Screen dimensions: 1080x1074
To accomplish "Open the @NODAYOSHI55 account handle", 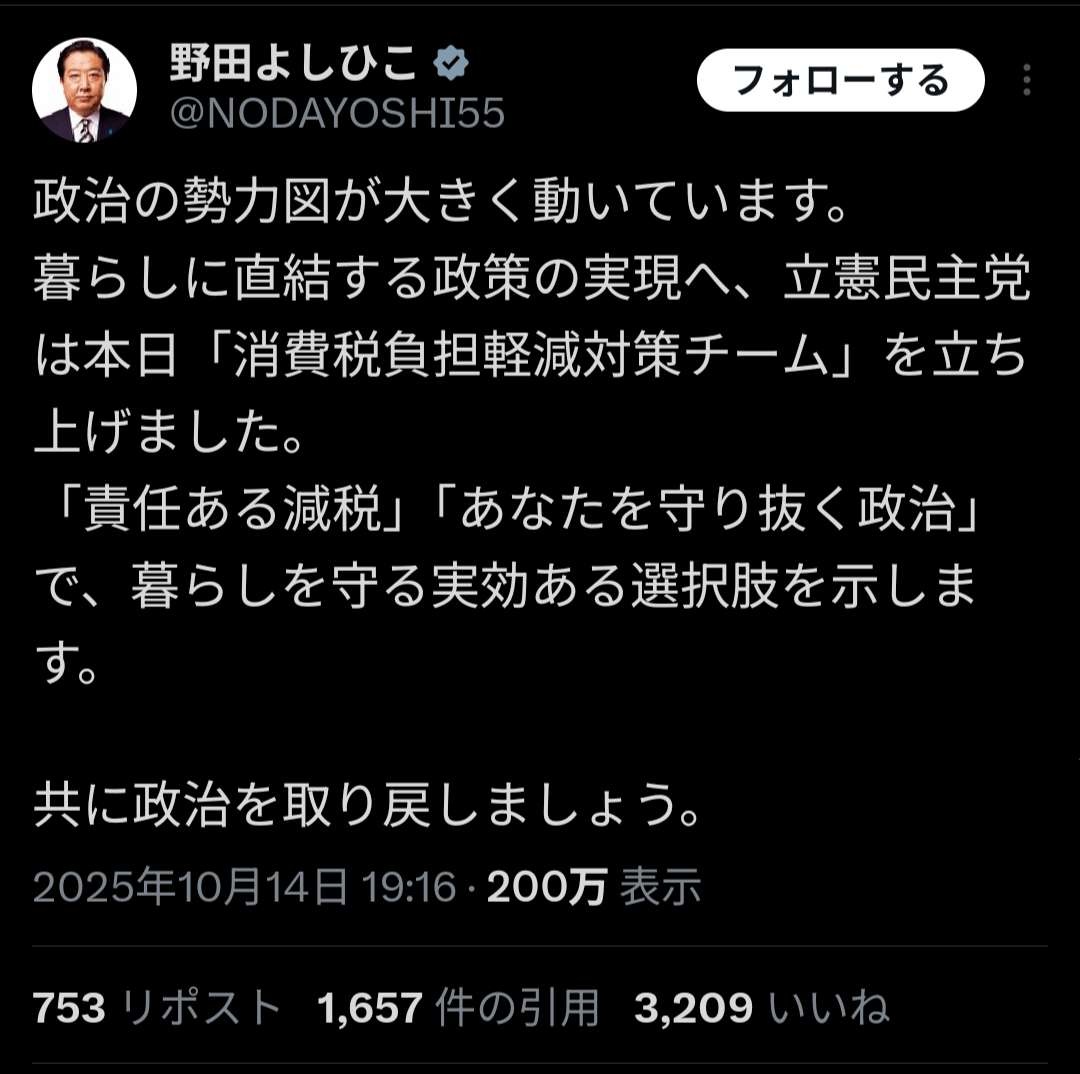I will 337,115.
